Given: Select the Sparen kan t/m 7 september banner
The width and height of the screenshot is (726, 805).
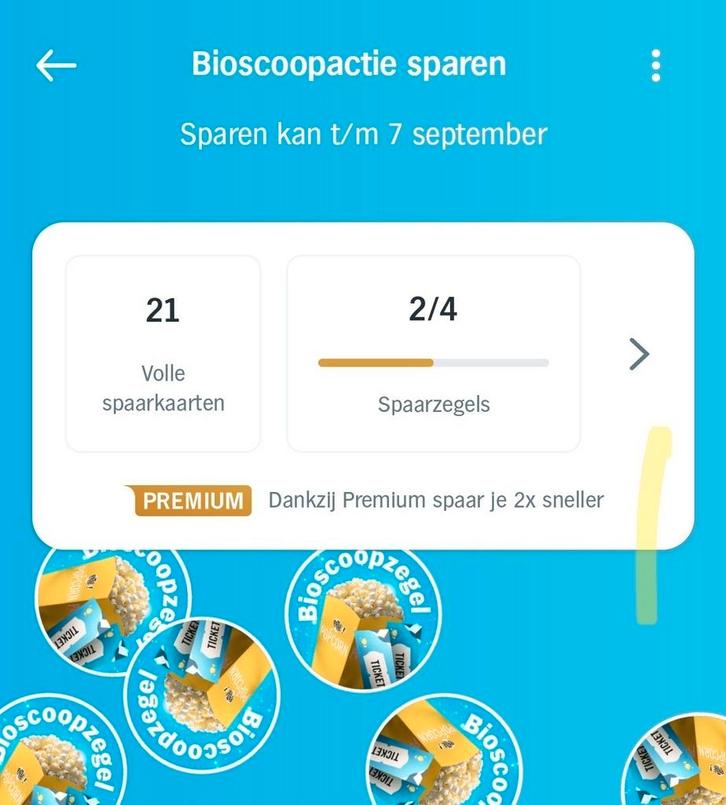Looking at the screenshot, I should coord(362,131).
